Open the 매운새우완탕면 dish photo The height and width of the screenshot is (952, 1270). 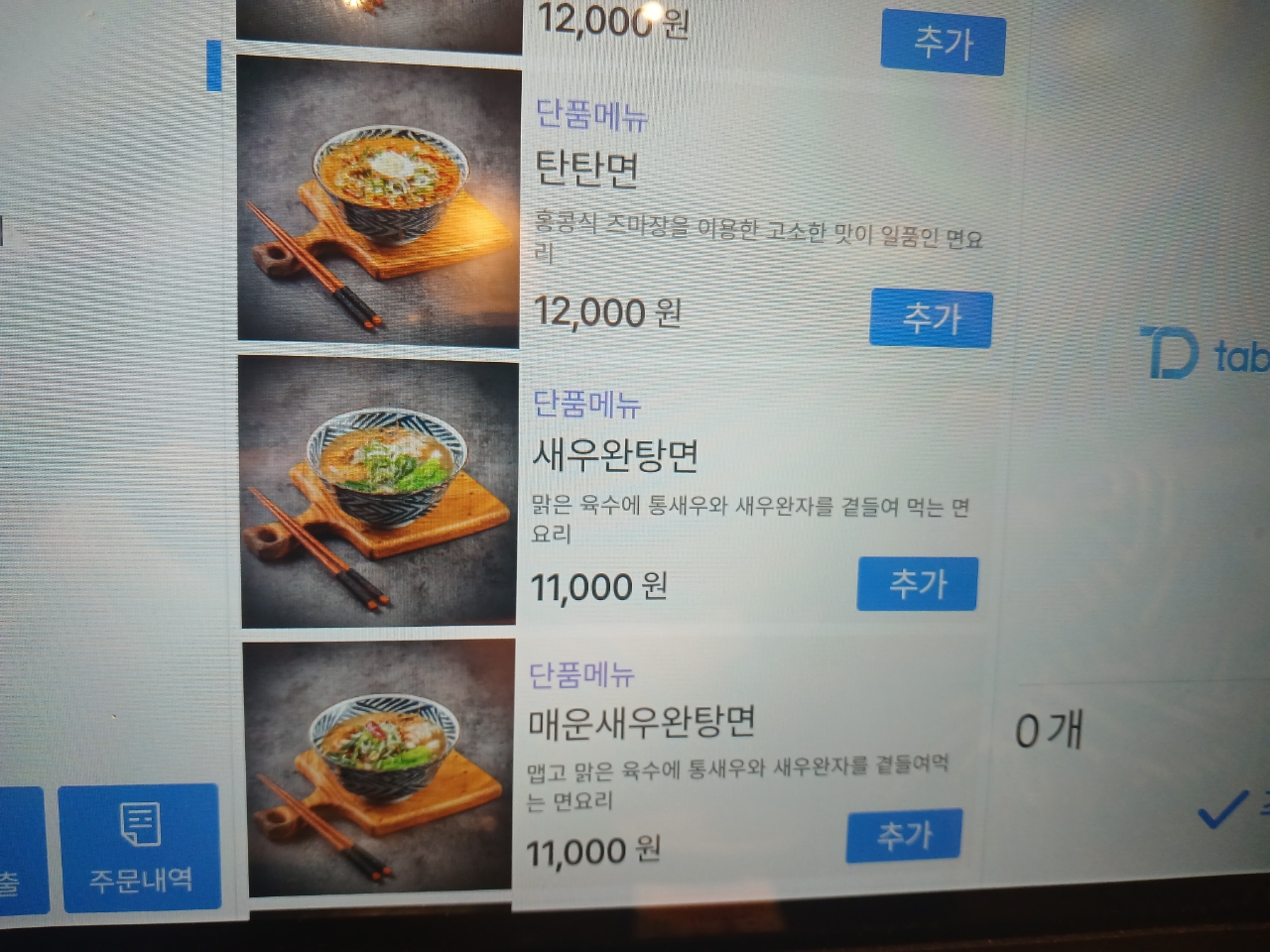[378, 769]
